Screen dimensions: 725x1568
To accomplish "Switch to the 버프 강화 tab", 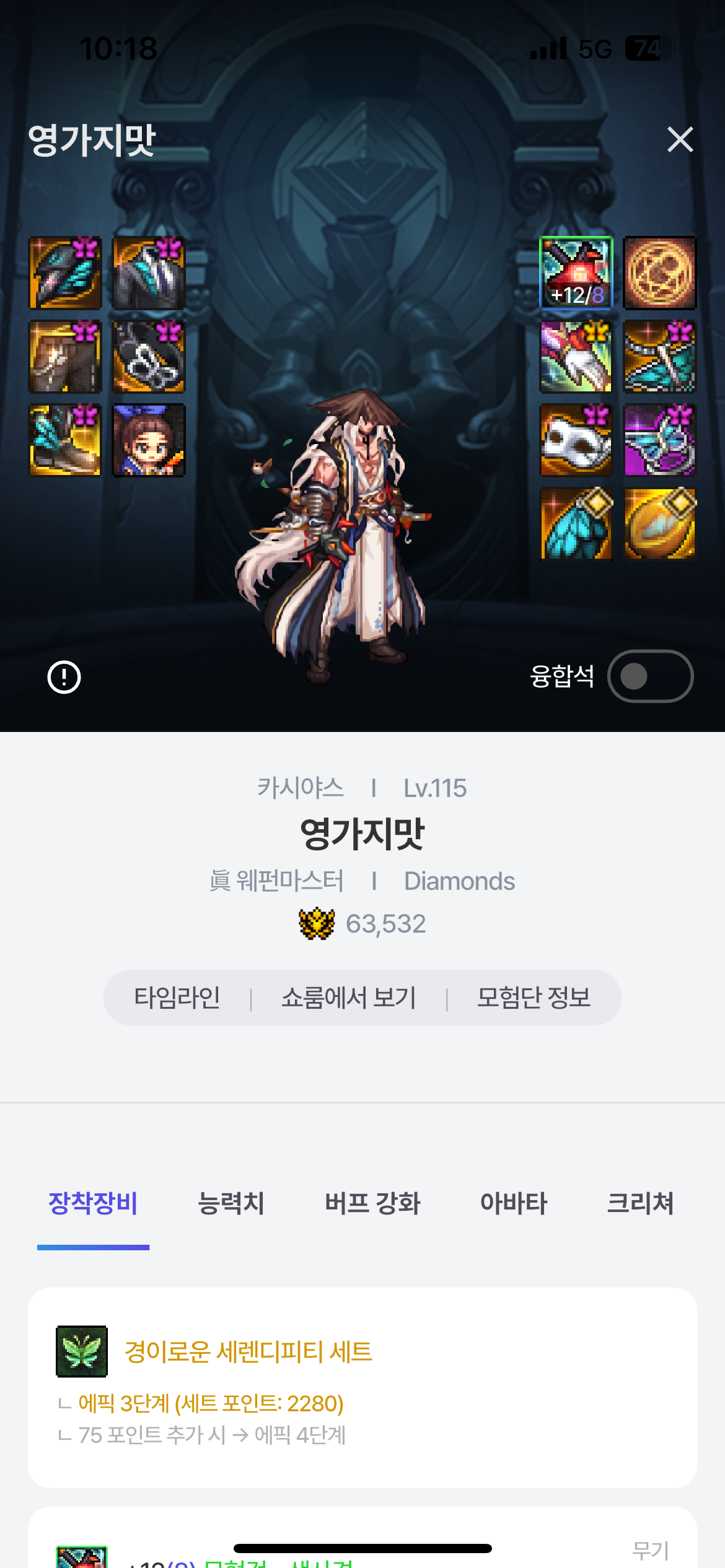I will tap(372, 1203).
